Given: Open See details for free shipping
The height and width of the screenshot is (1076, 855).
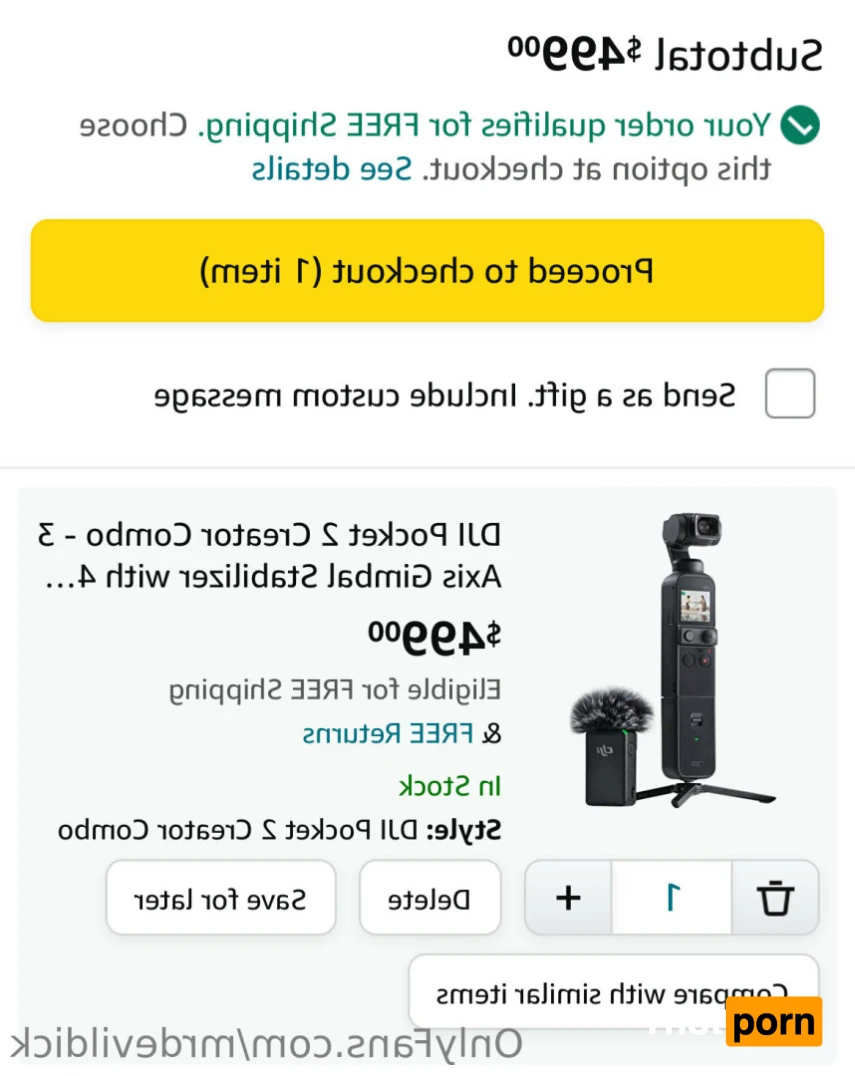Looking at the screenshot, I should 331,169.
